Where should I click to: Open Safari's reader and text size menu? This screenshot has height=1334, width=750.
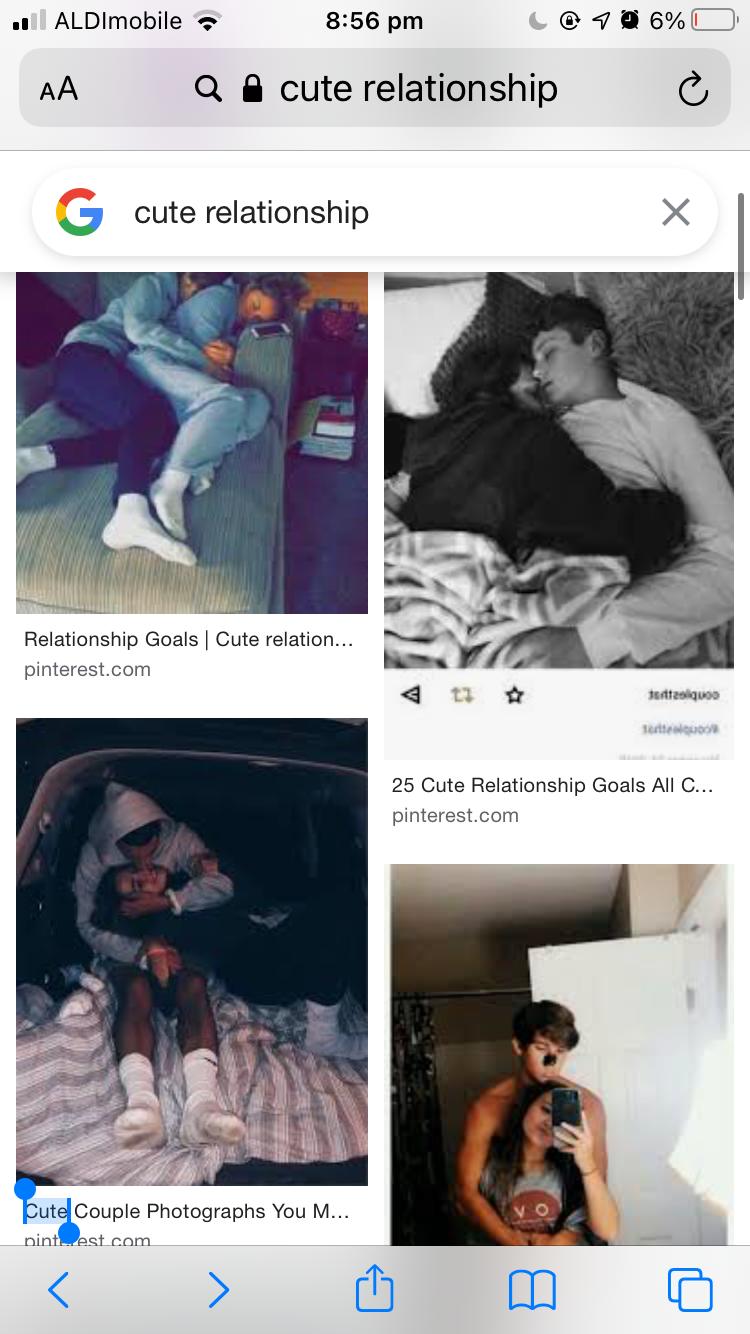pos(58,89)
